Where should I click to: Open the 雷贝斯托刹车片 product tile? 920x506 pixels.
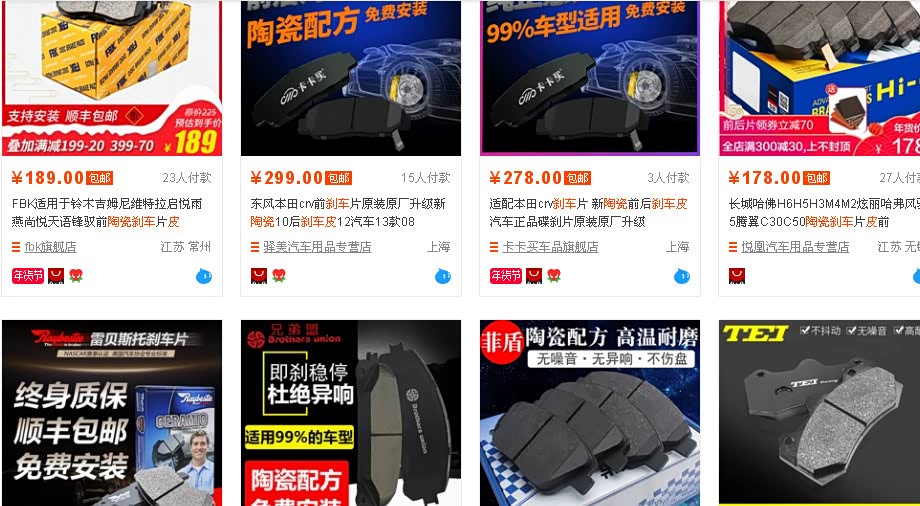click(111, 413)
